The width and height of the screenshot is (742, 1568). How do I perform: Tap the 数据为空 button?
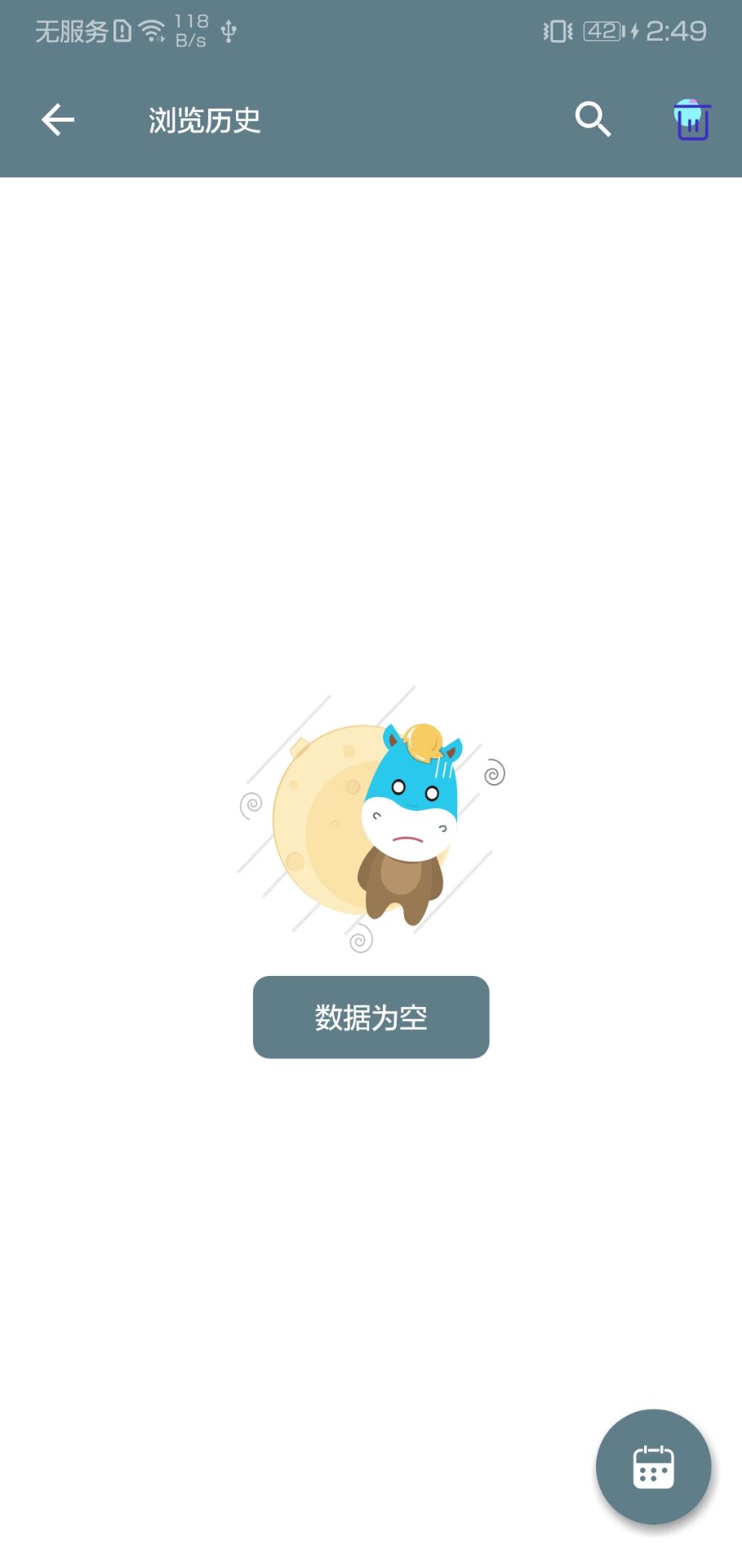point(371,1017)
